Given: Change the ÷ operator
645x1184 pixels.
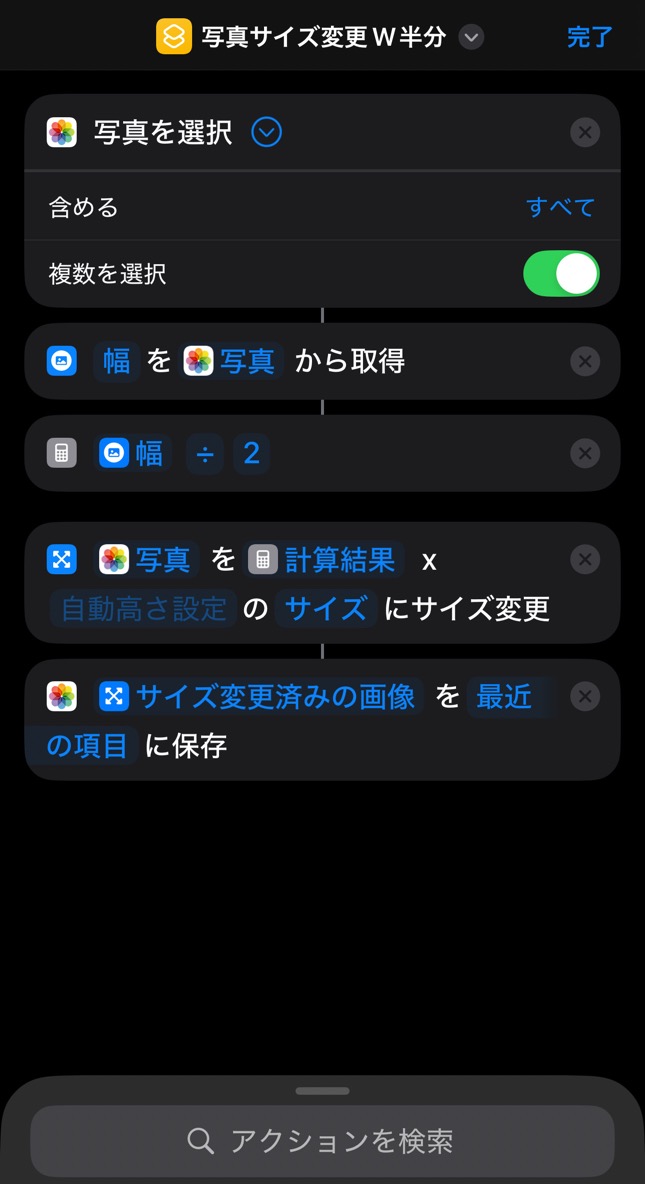Looking at the screenshot, I should click(x=204, y=454).
